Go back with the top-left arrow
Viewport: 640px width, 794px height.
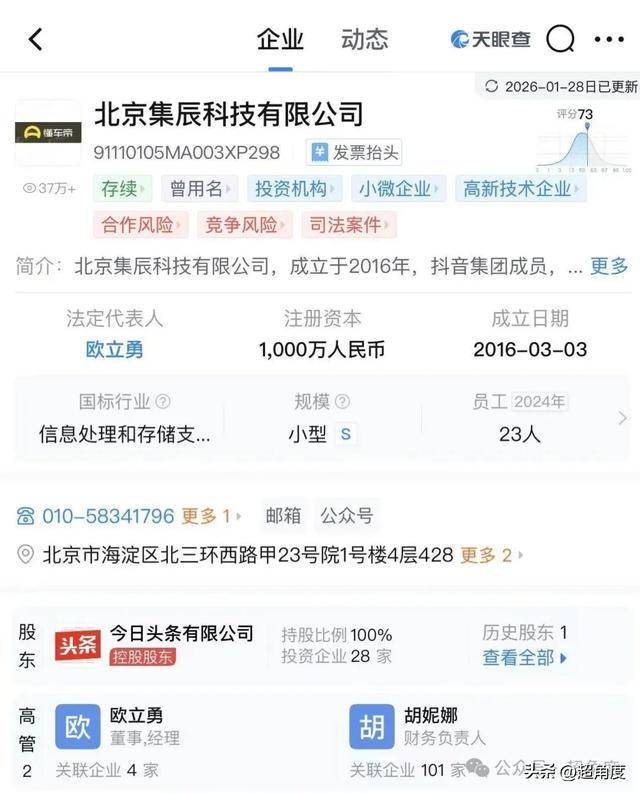36,40
